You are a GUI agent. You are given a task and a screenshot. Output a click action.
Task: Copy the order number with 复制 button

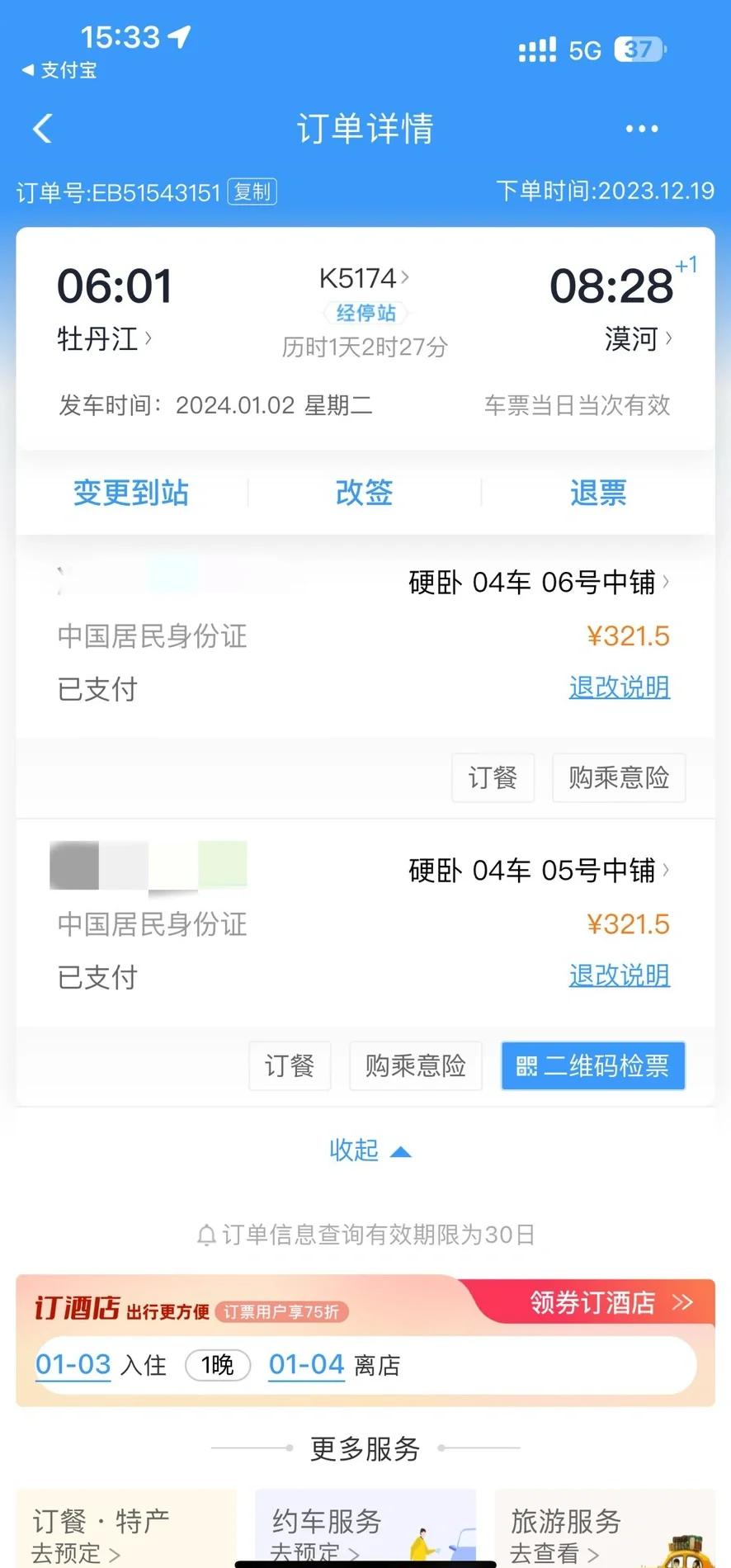tap(251, 192)
